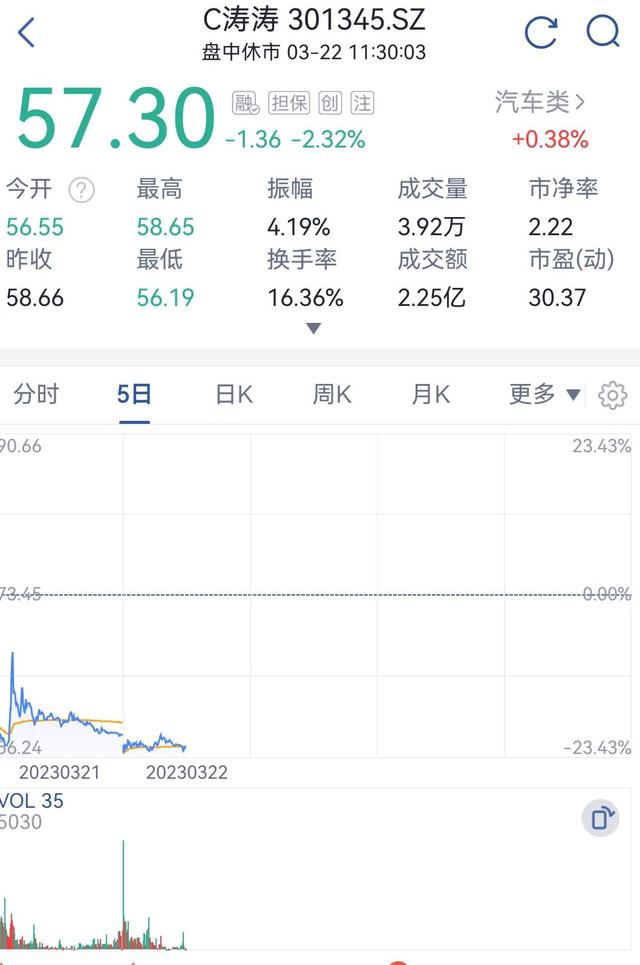View the 月K chart tab
The image size is (640, 965).
click(431, 395)
